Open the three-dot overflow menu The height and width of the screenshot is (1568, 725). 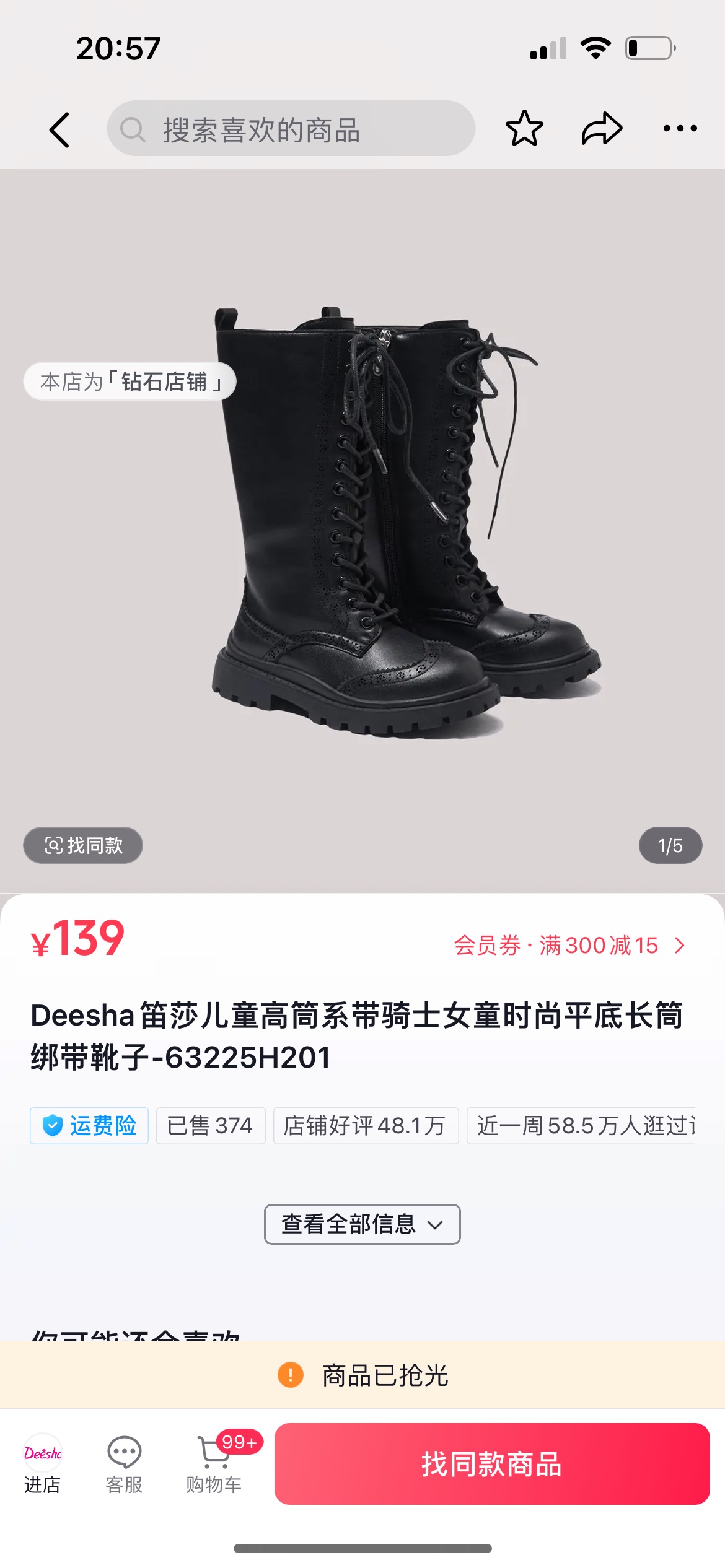point(680,129)
